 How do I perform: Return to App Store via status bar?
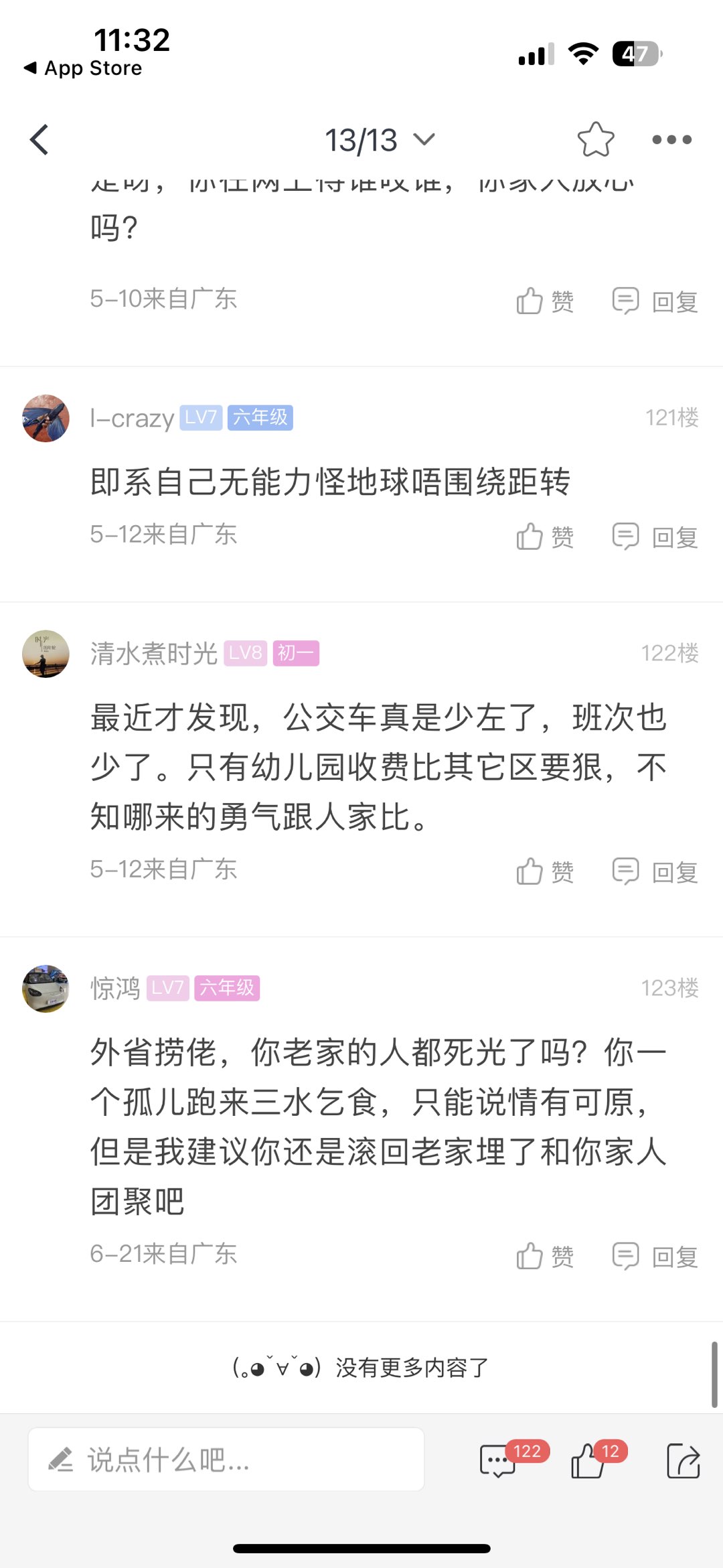(83, 68)
